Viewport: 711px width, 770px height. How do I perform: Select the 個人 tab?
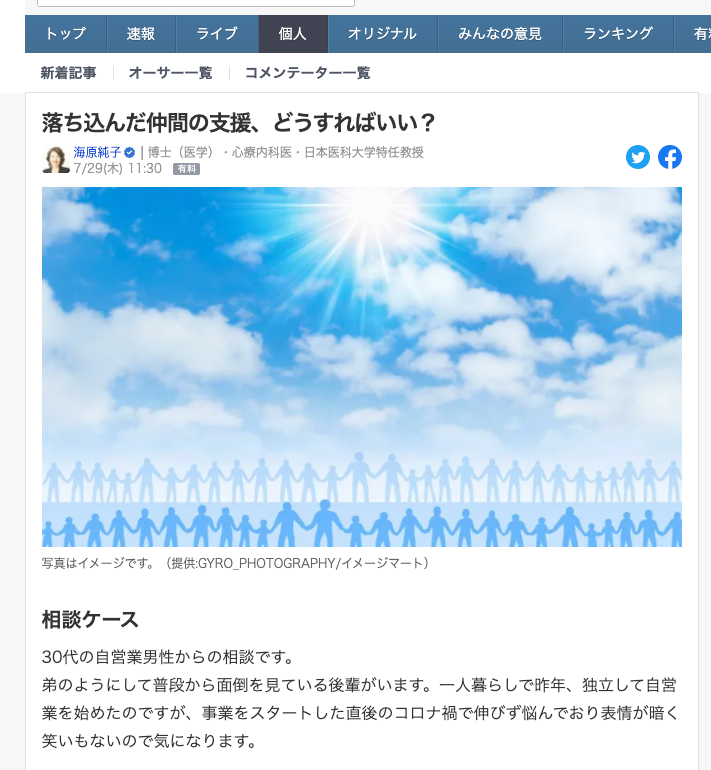(x=293, y=34)
